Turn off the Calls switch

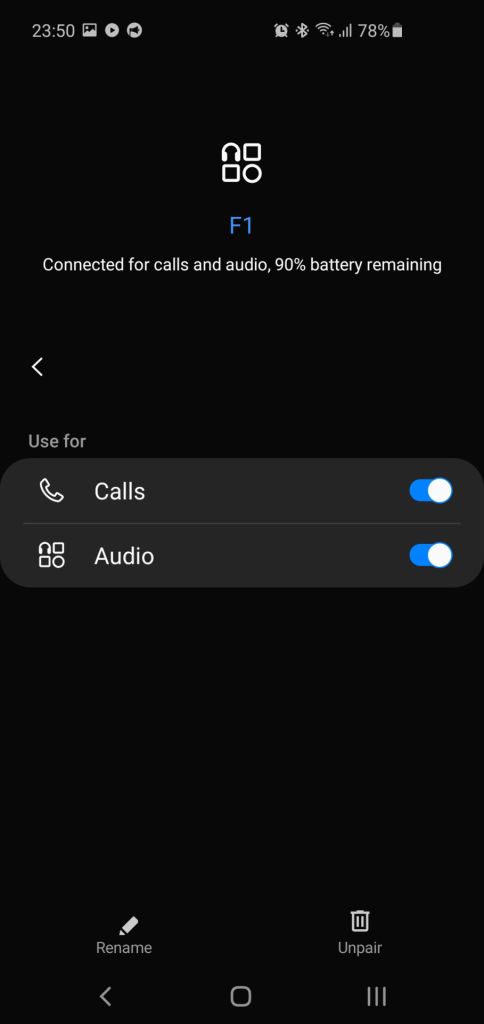click(x=430, y=490)
